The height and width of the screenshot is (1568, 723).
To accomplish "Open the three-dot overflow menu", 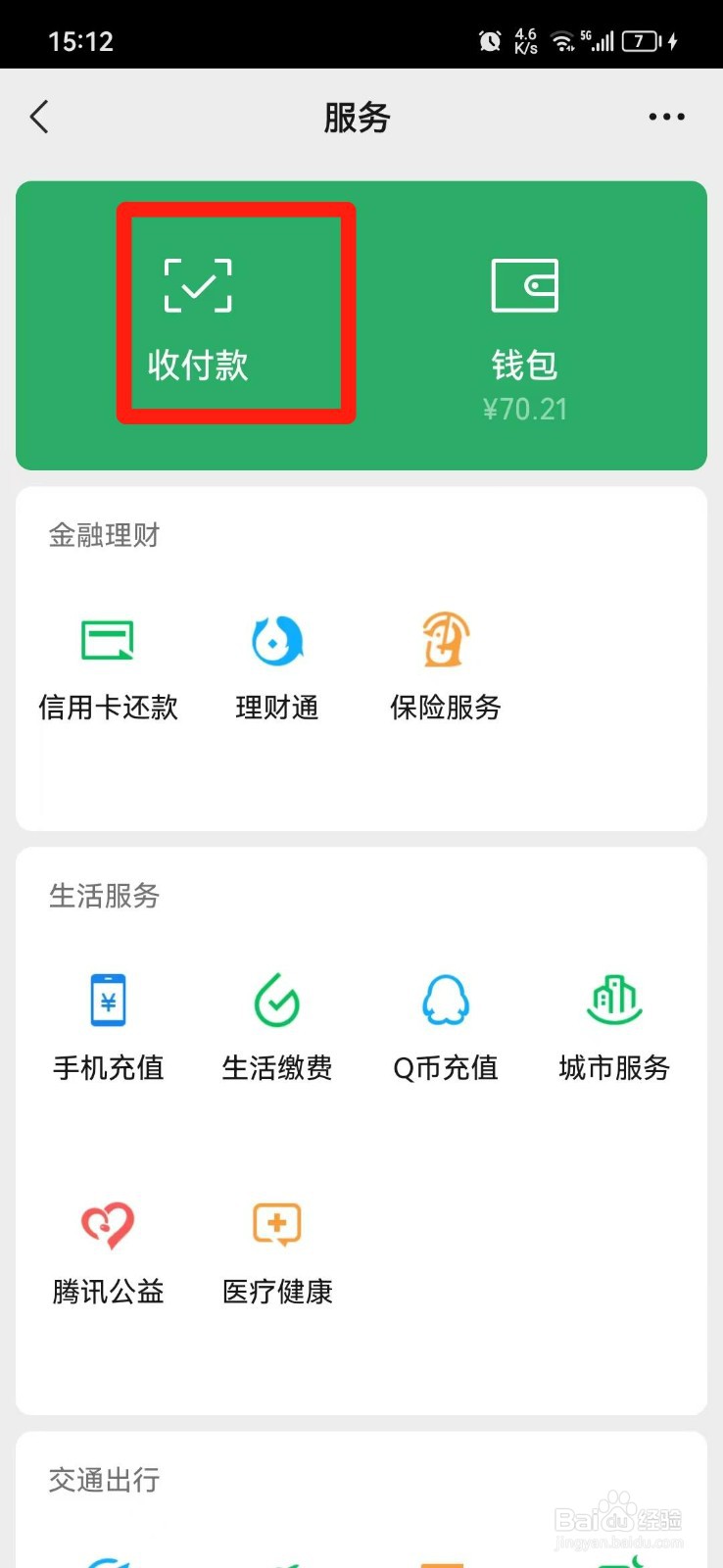I will coord(666,117).
